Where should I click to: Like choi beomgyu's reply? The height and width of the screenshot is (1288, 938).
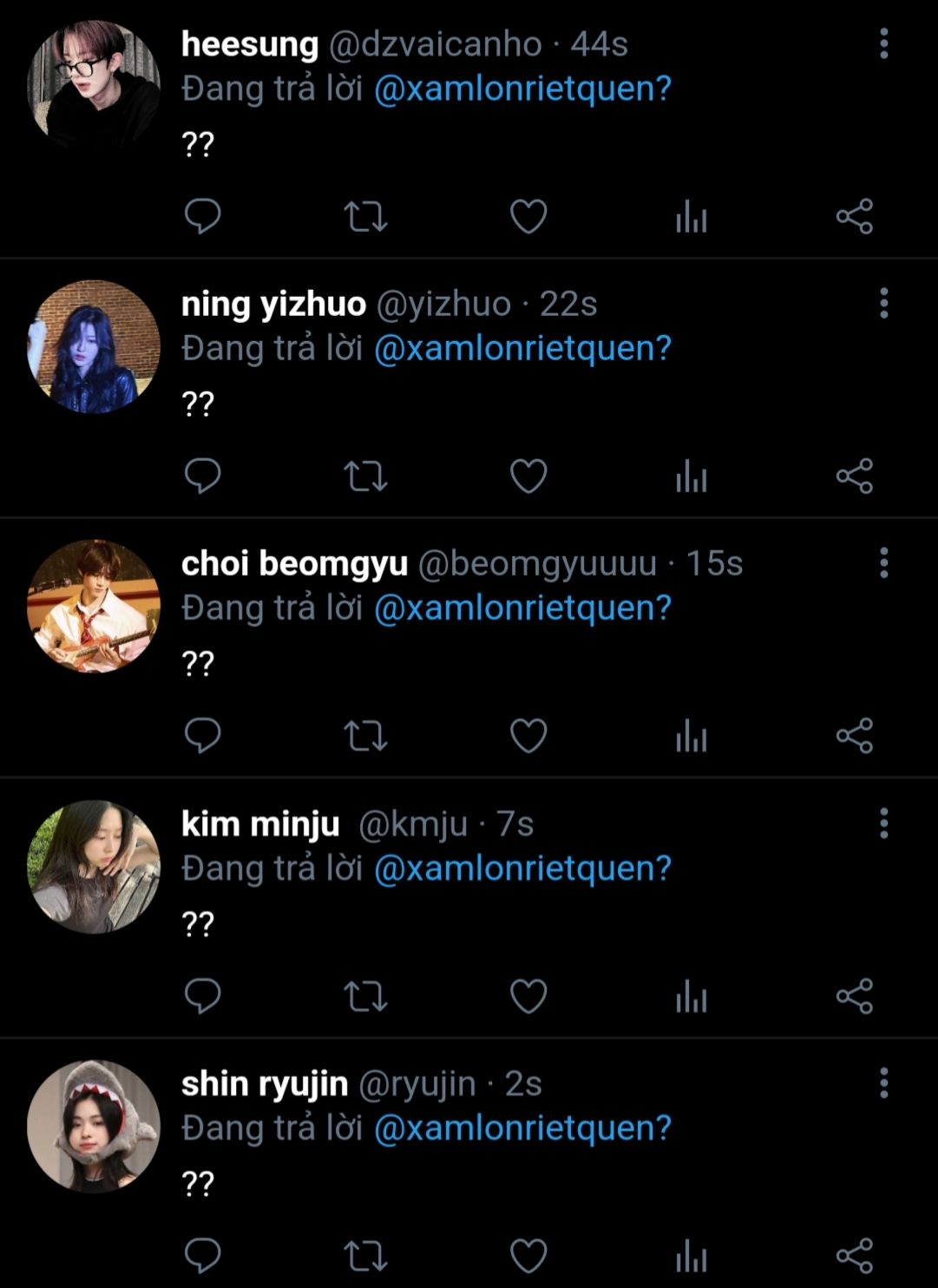[x=528, y=735]
